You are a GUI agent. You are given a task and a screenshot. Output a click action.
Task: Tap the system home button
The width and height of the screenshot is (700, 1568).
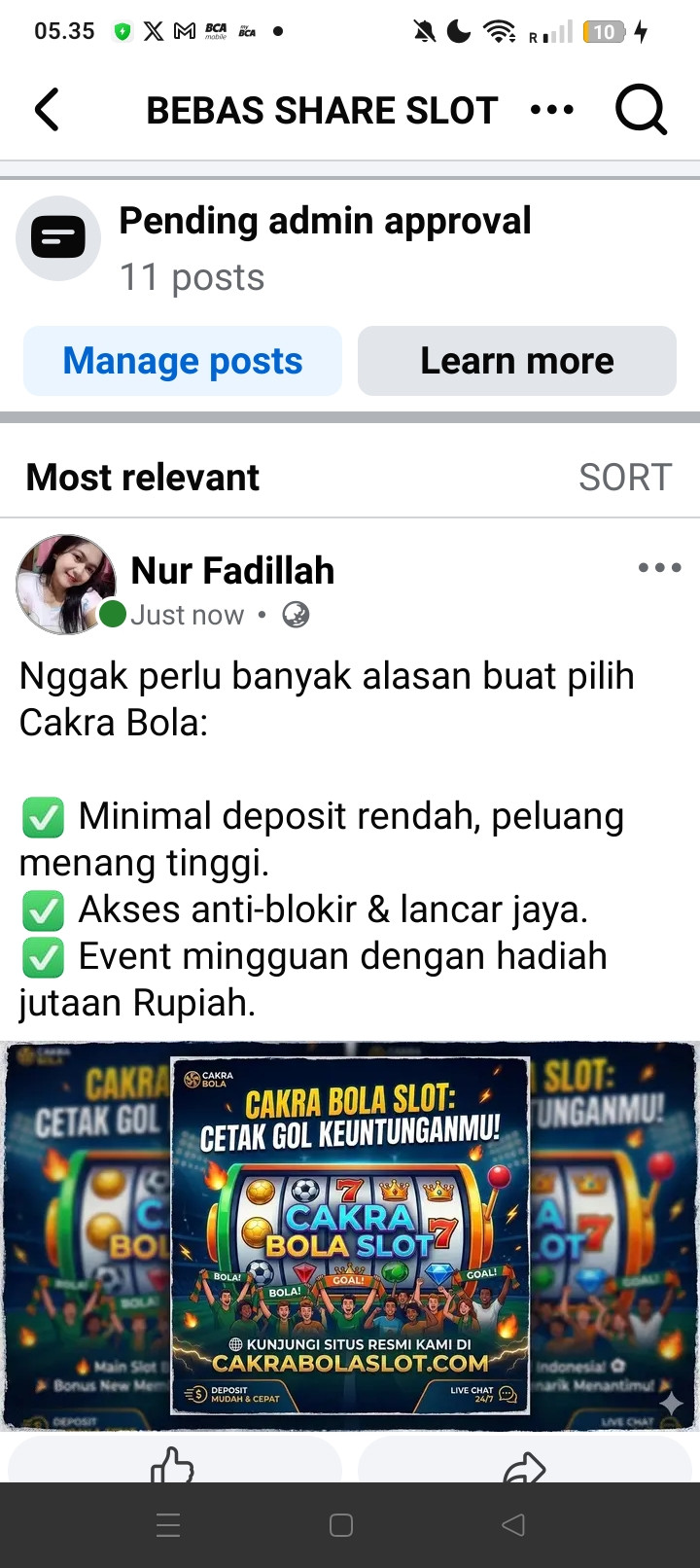pyautogui.click(x=341, y=1524)
